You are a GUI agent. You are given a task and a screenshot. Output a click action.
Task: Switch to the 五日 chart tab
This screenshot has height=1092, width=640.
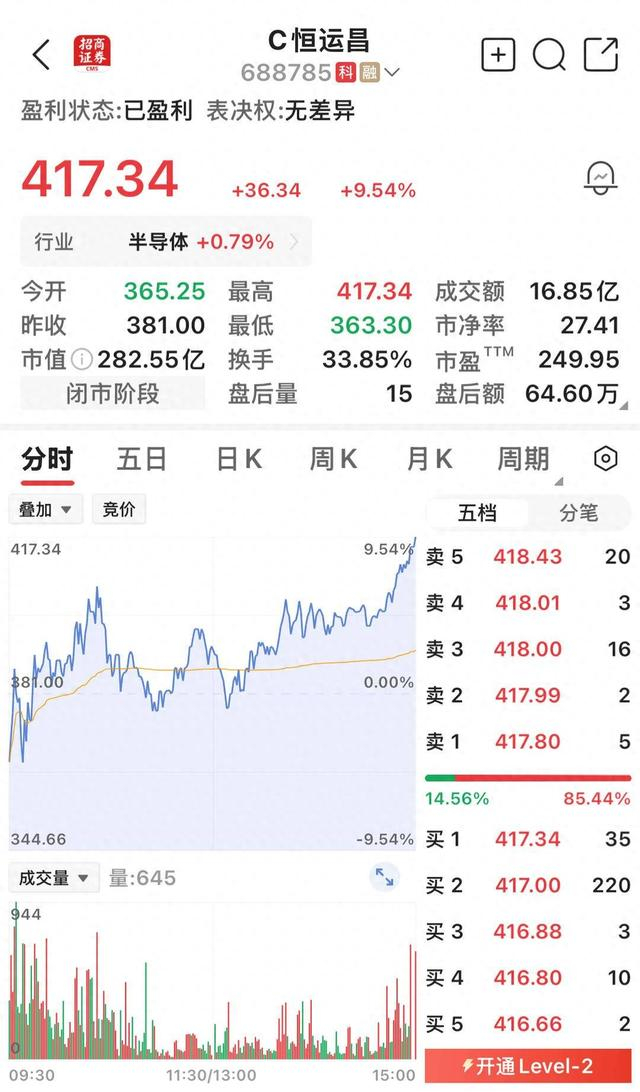coord(141,459)
